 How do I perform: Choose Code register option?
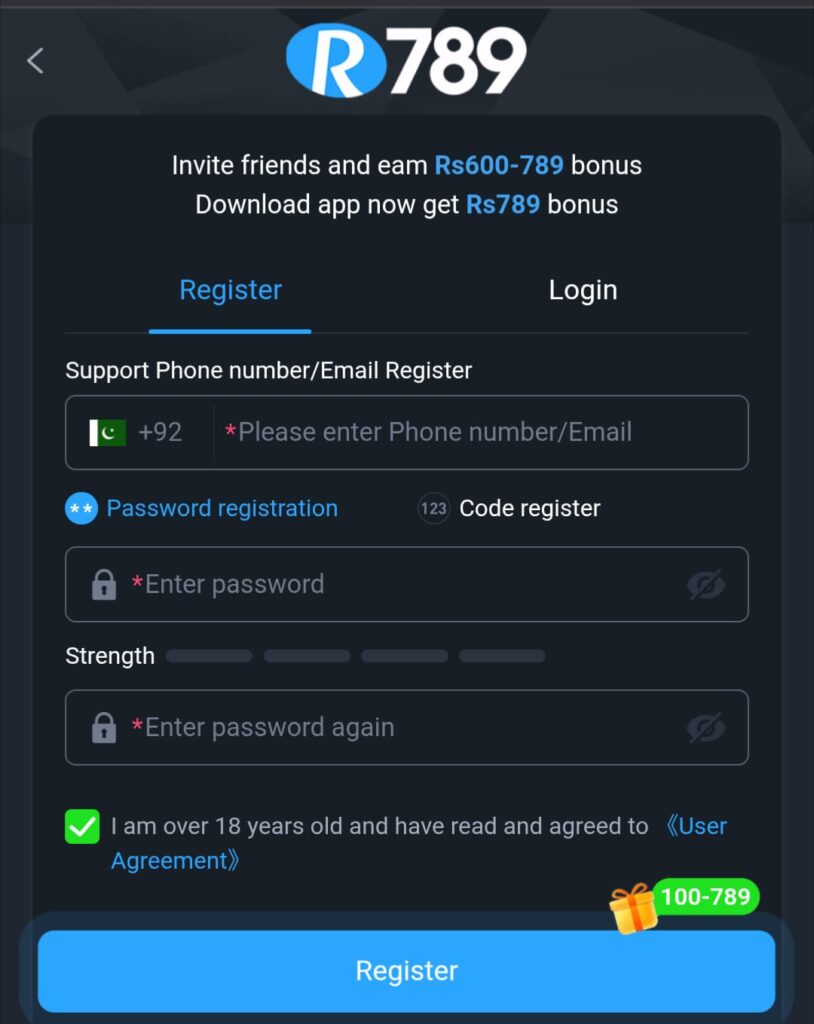[x=510, y=508]
